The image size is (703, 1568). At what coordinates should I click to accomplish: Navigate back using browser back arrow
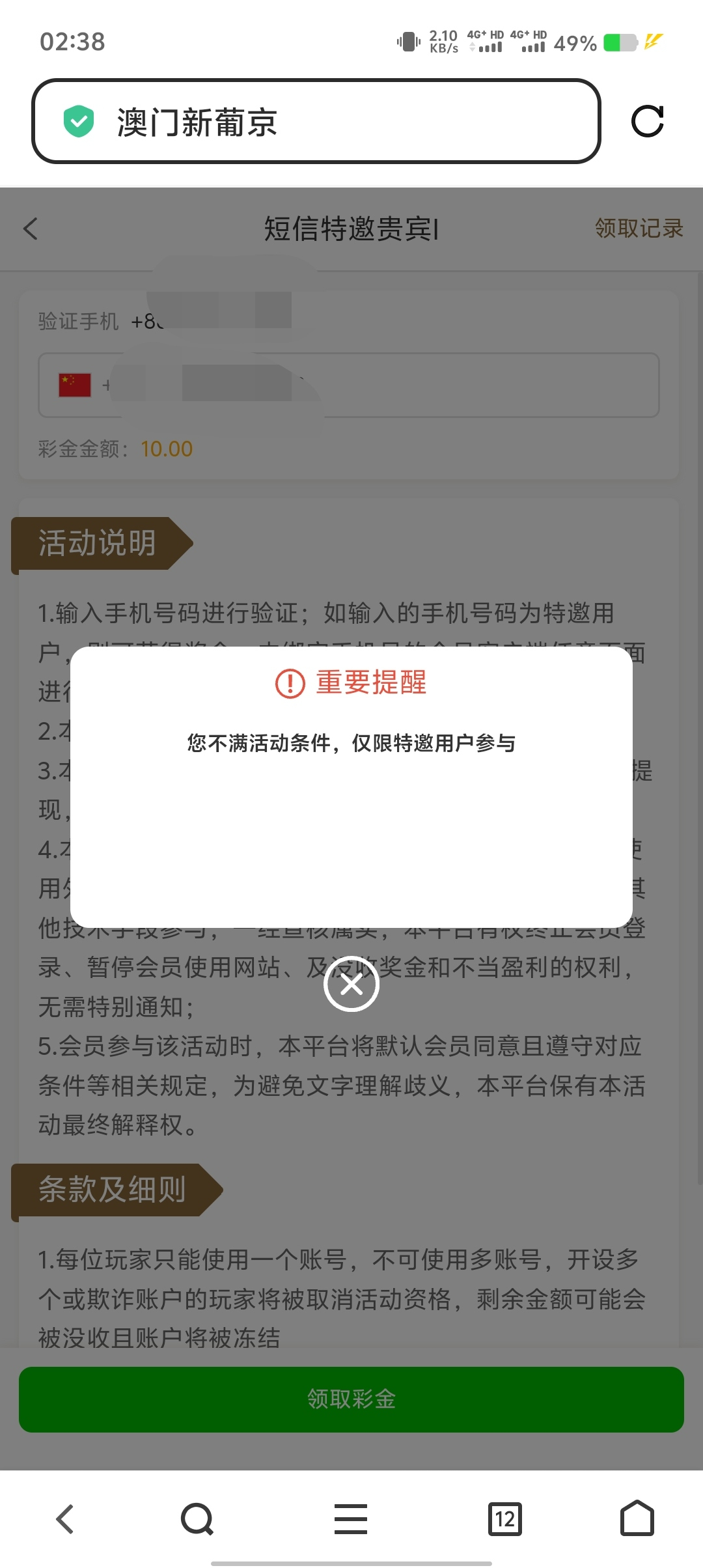[65, 1519]
